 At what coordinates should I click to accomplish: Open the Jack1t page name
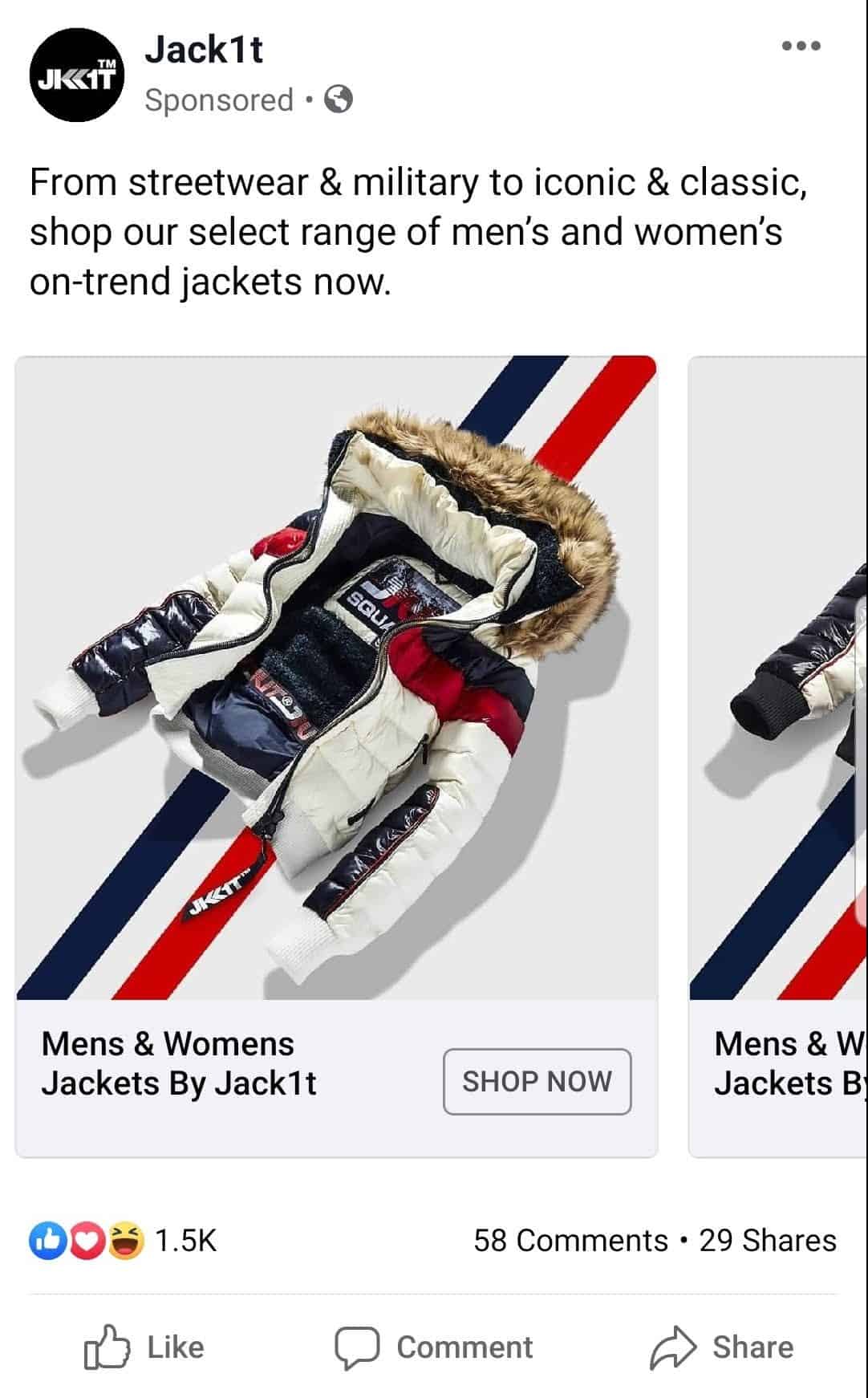[x=204, y=50]
